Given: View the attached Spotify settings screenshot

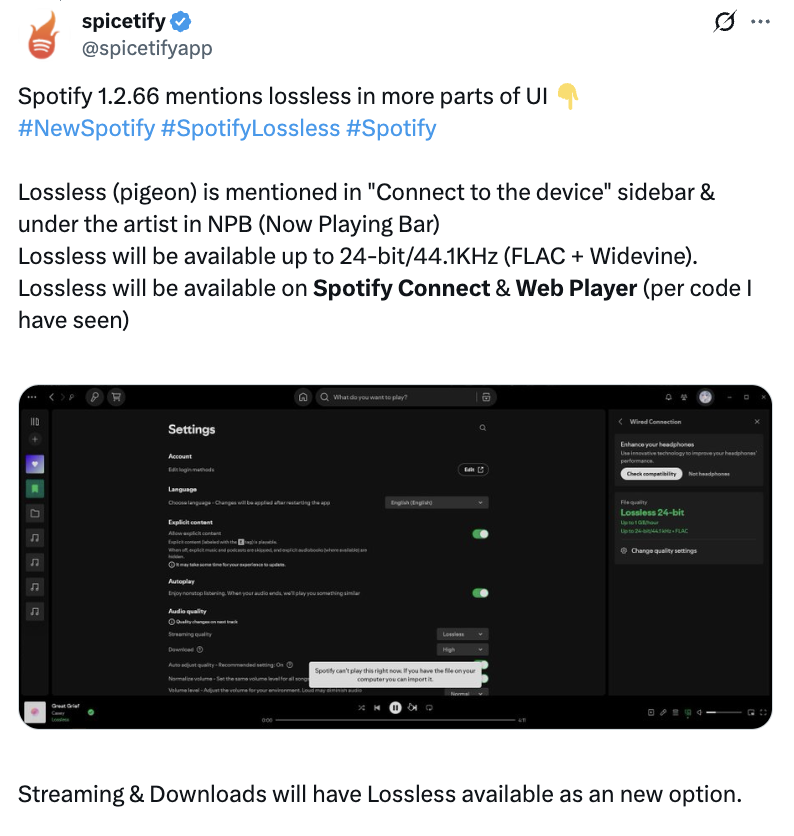Looking at the screenshot, I should click(396, 556).
